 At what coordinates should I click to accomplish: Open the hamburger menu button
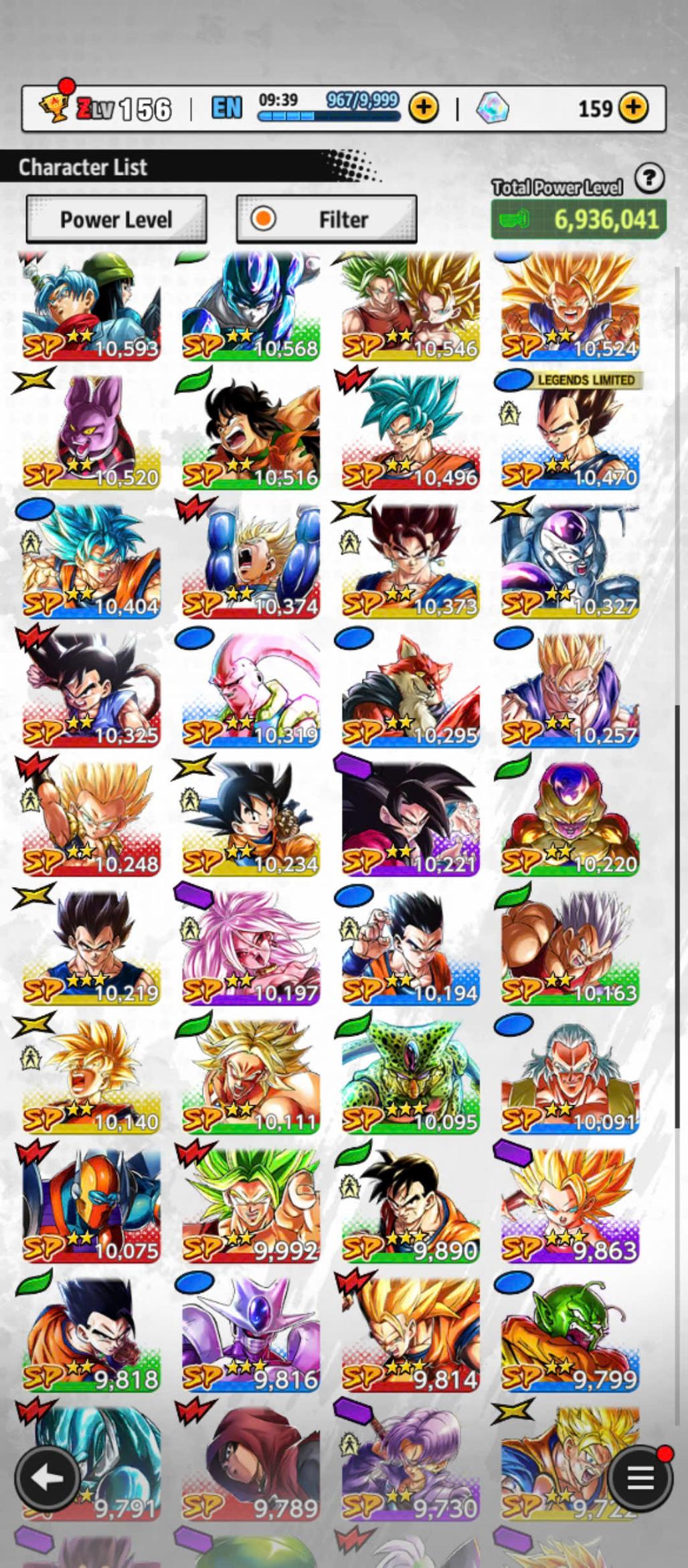[x=639, y=1478]
